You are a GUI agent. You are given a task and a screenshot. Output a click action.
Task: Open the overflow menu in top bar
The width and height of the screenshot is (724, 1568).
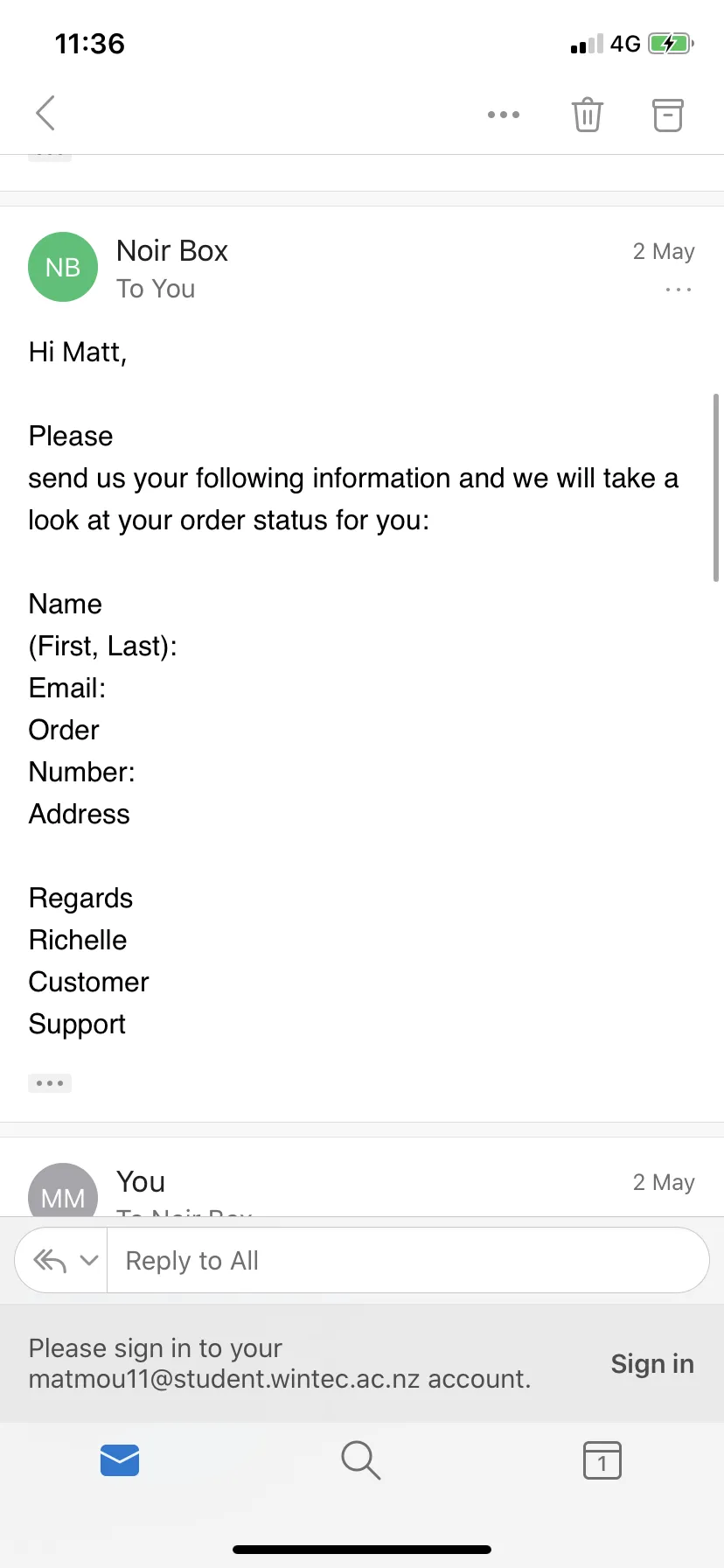[504, 115]
